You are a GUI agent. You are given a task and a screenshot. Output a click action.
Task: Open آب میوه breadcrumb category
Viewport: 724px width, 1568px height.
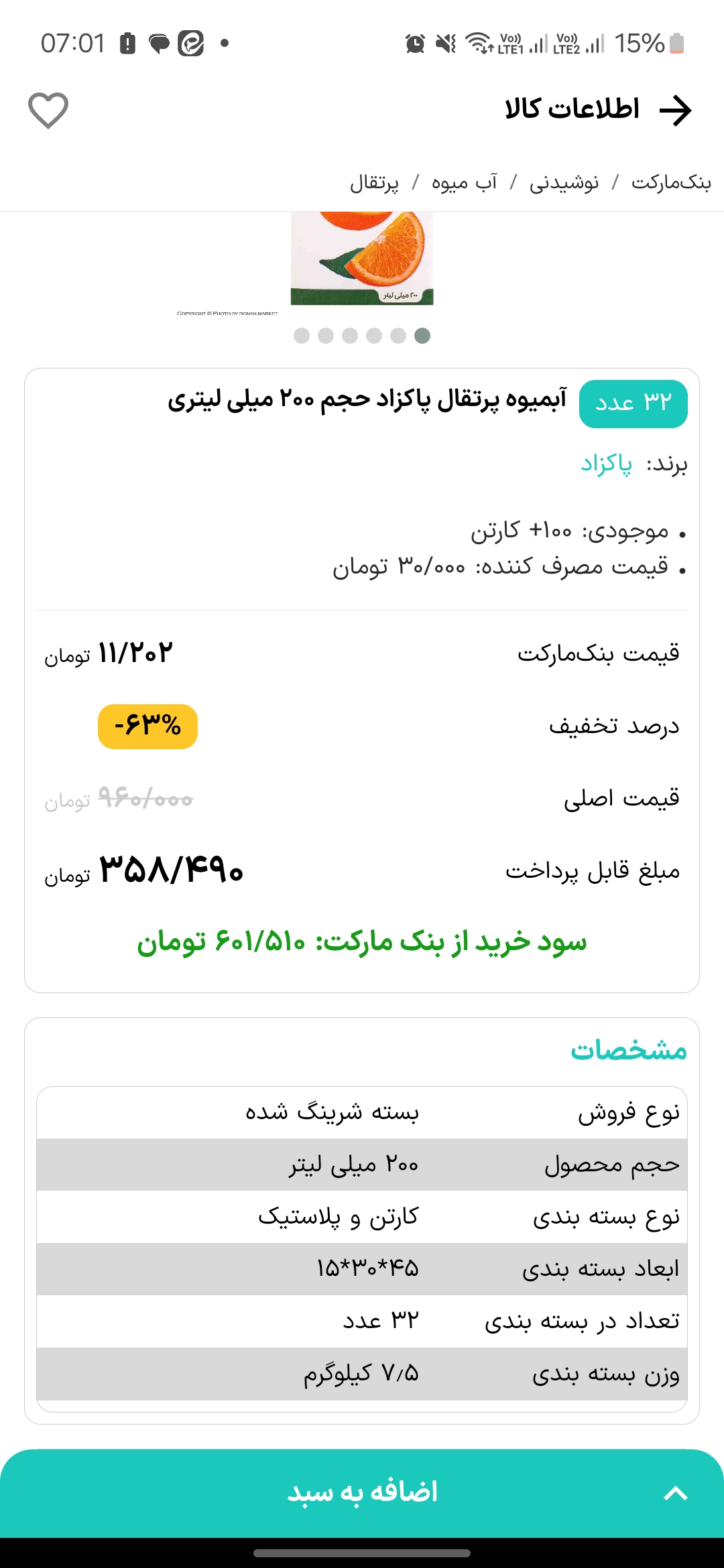tap(464, 182)
